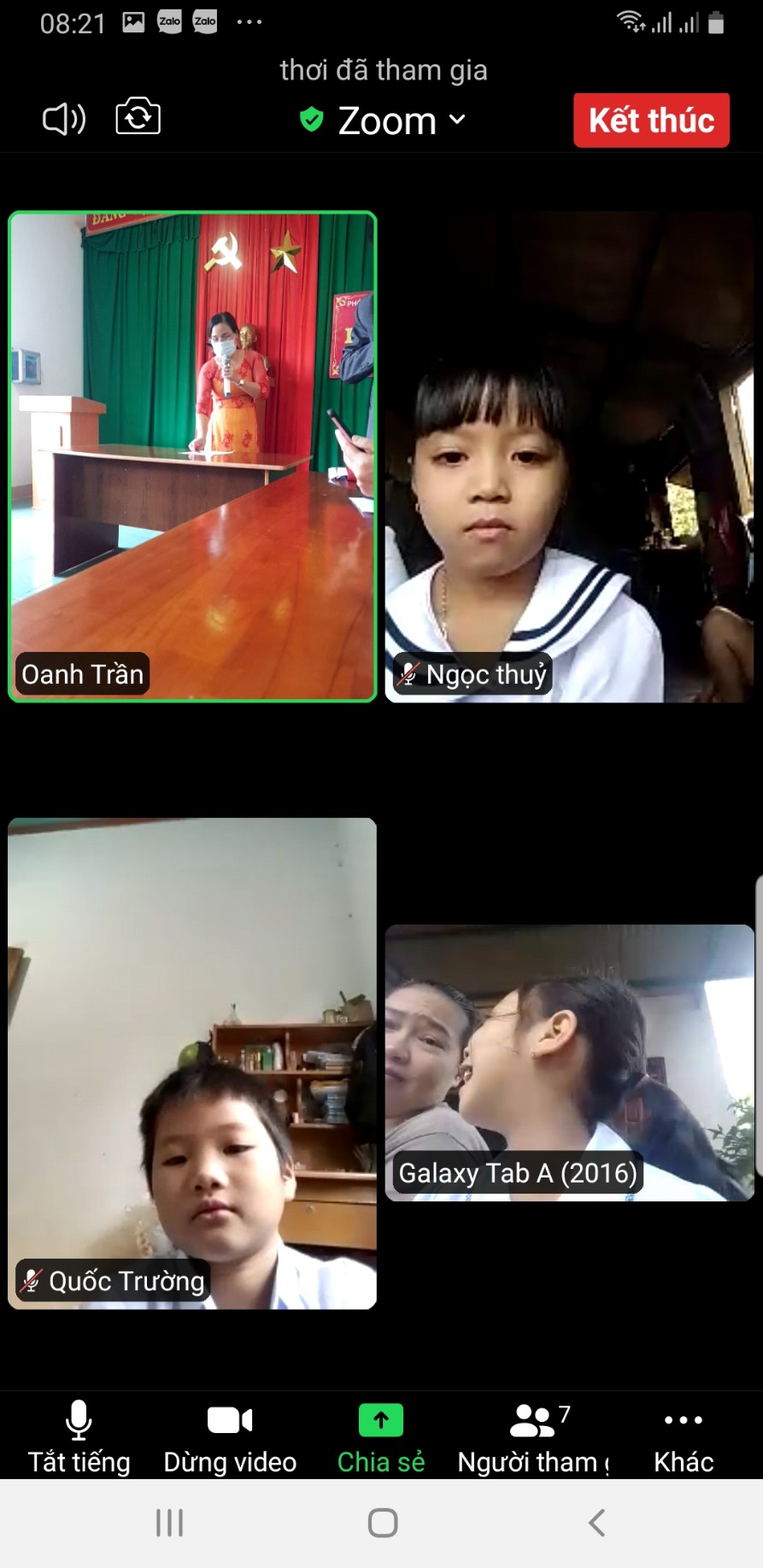Screen dimensions: 763x1568
Task: Switch between front and rear camera
Action: pyautogui.click(x=138, y=116)
